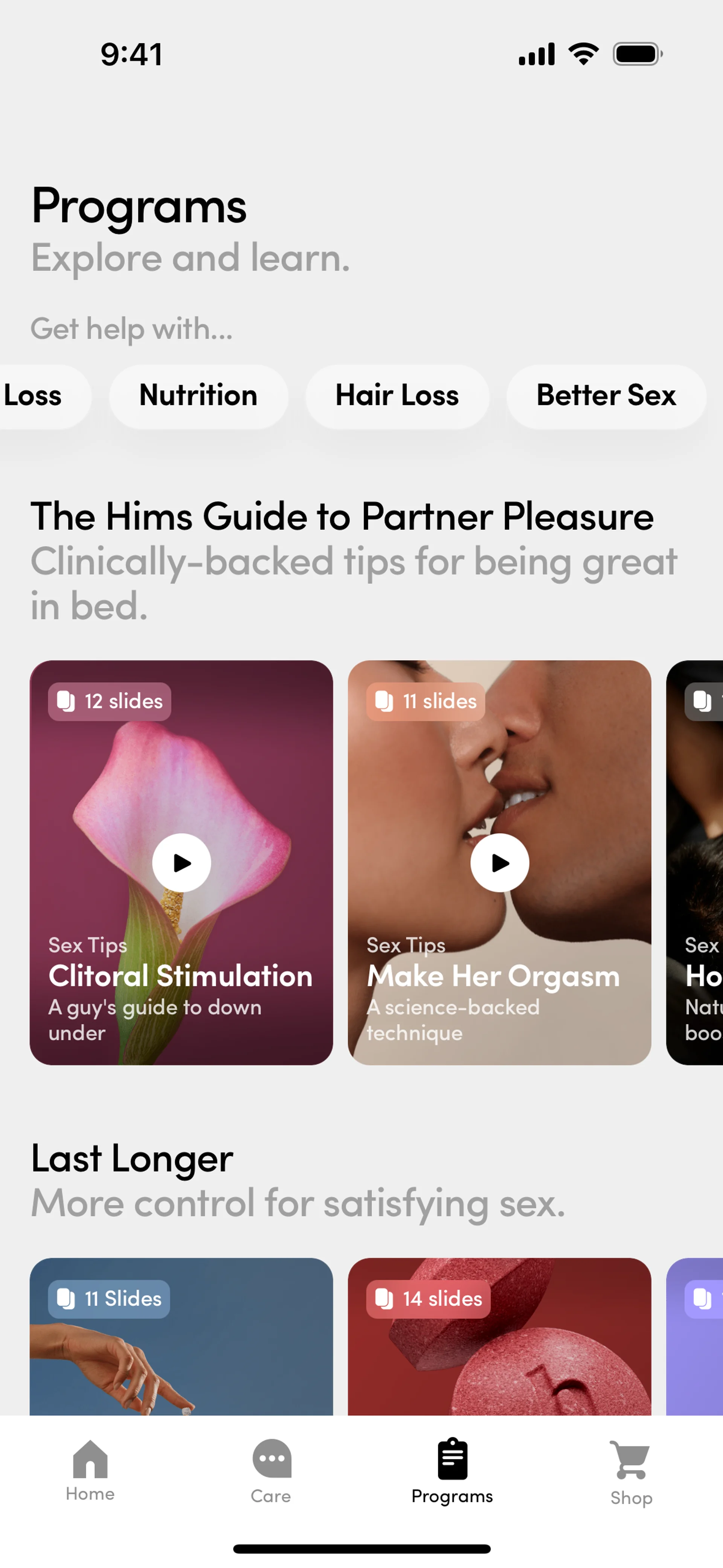723x1568 pixels.
Task: Tap the Programs tab
Action: pyautogui.click(x=451, y=1470)
